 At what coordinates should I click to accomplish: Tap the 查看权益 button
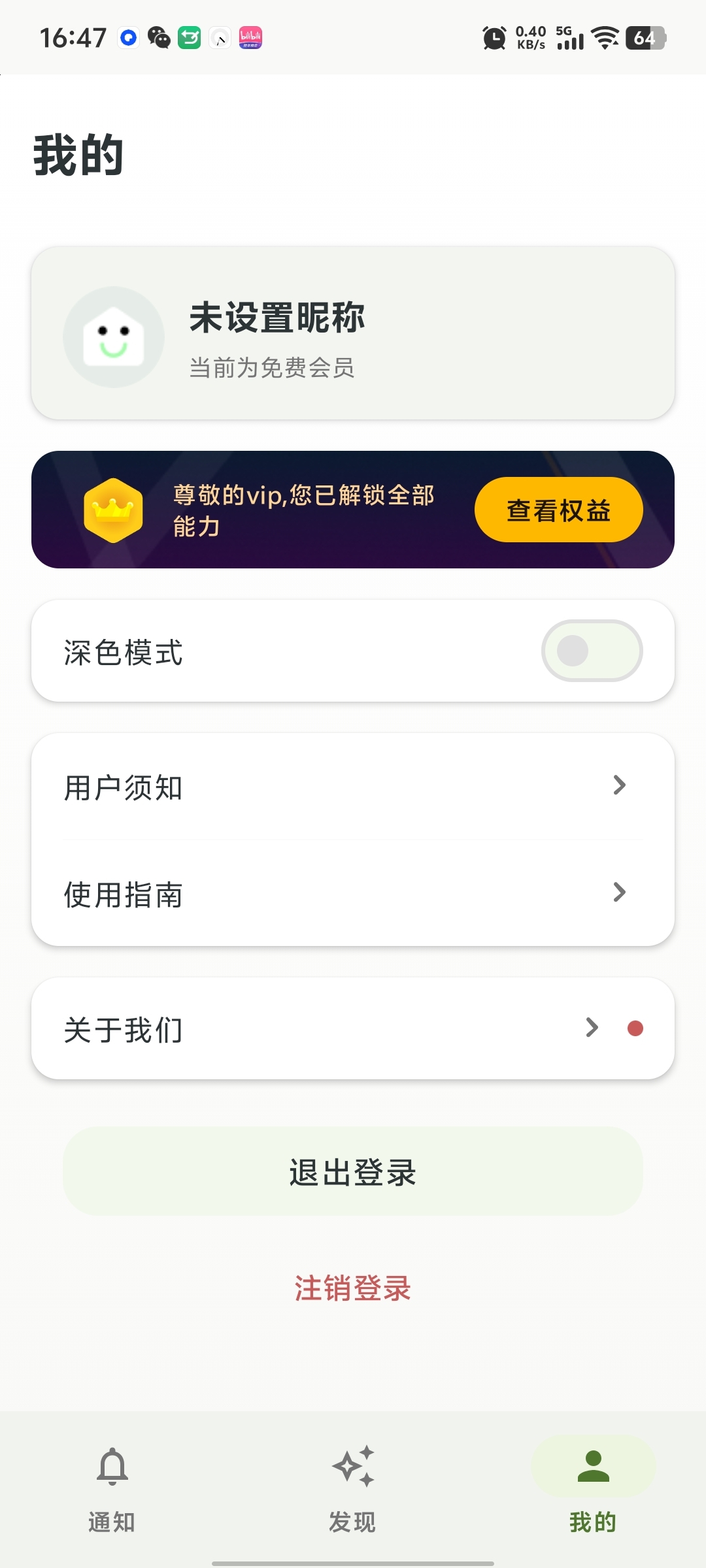[x=558, y=510]
